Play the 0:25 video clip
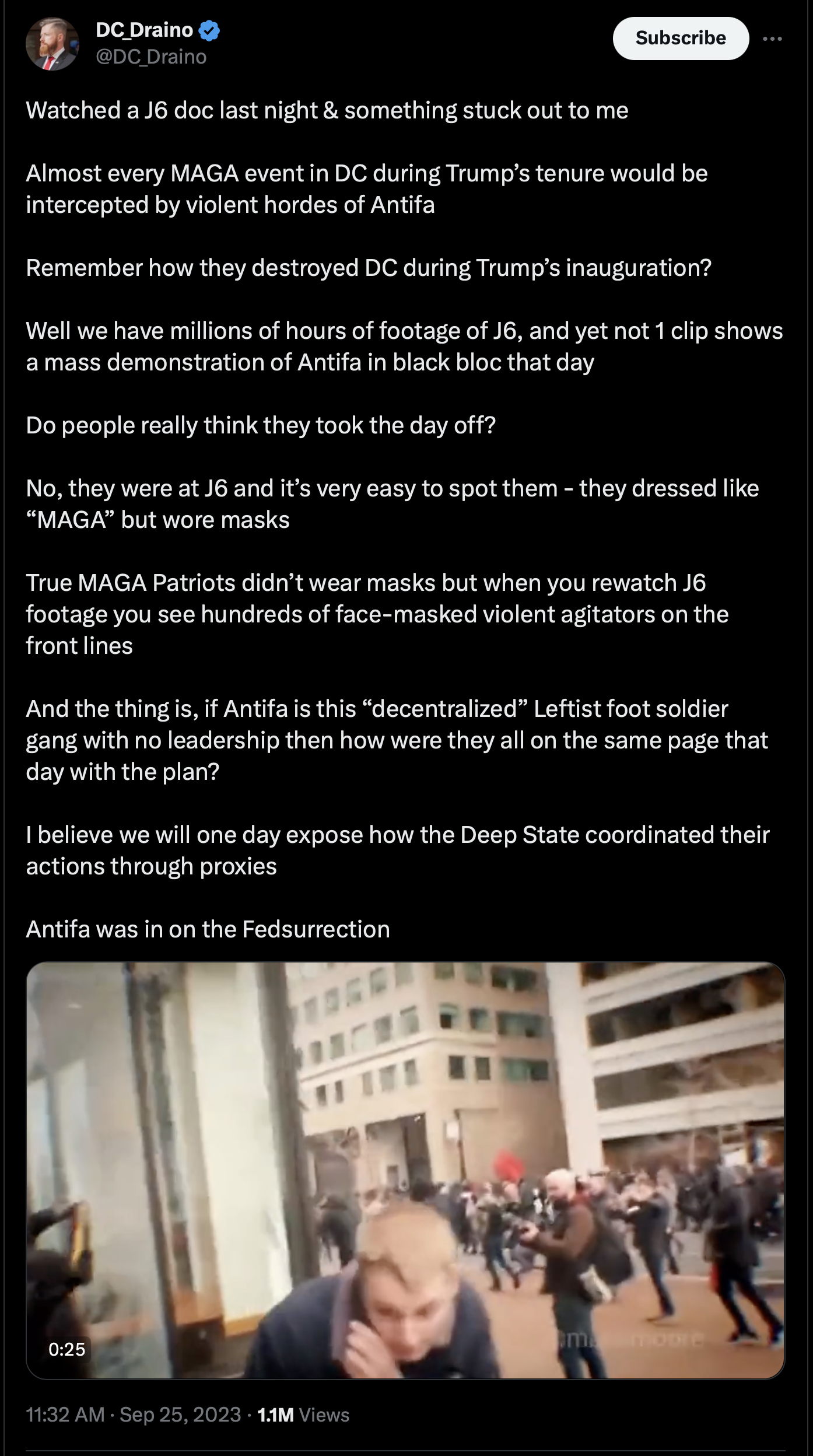 [x=405, y=1170]
